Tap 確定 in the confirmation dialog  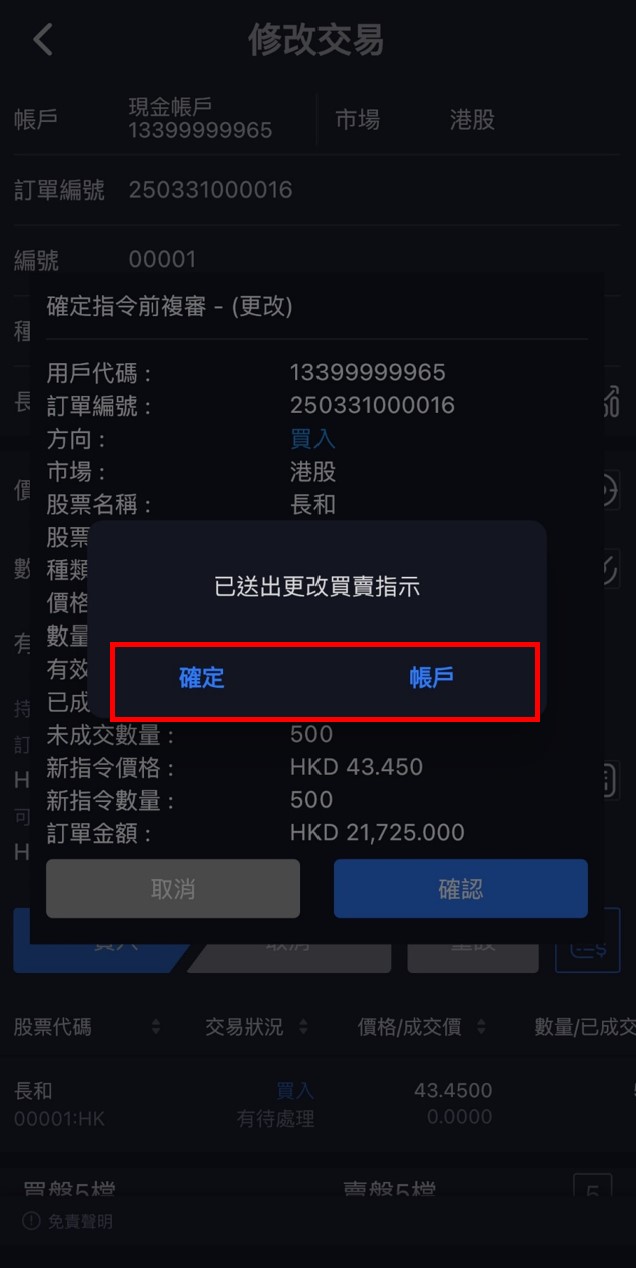(x=202, y=678)
